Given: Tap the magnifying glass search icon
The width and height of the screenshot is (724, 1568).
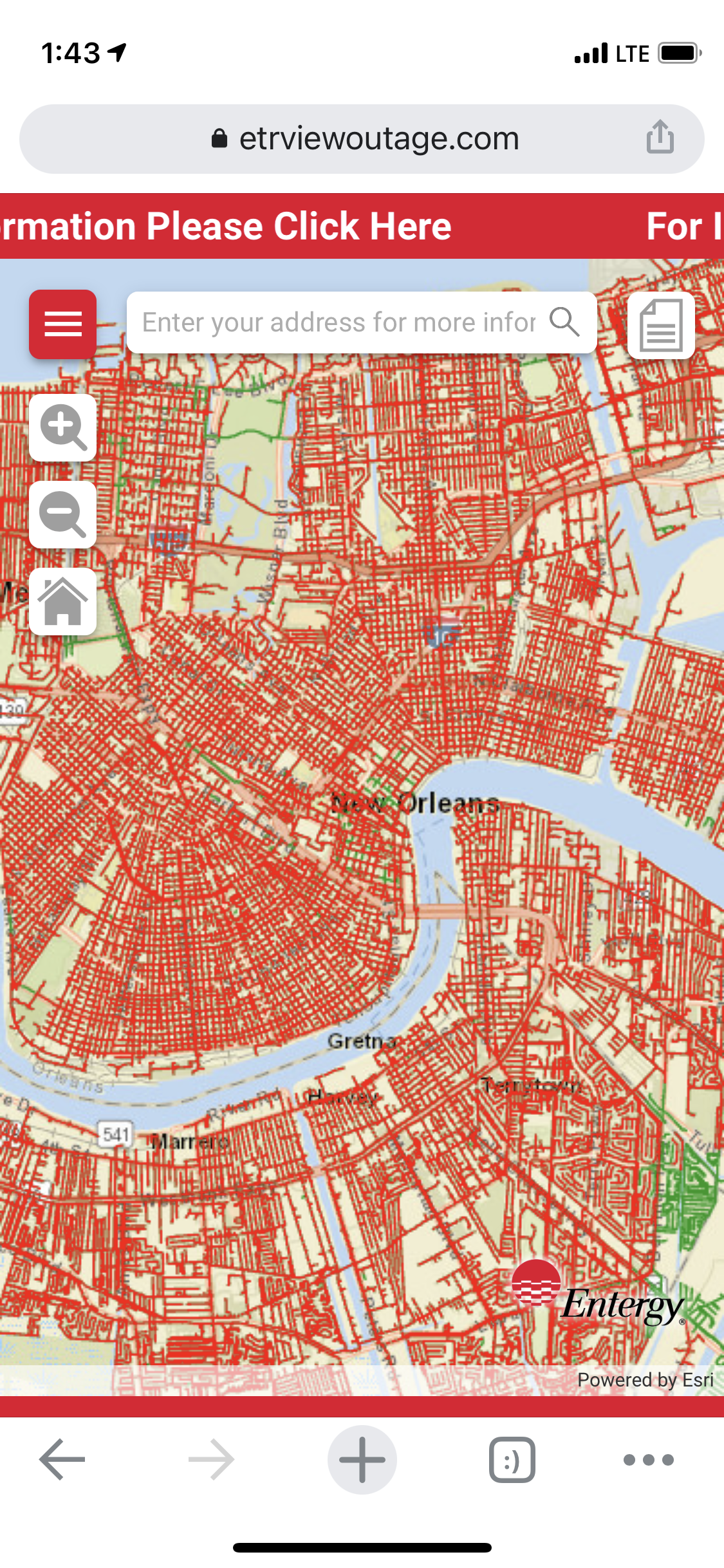Looking at the screenshot, I should [x=564, y=322].
